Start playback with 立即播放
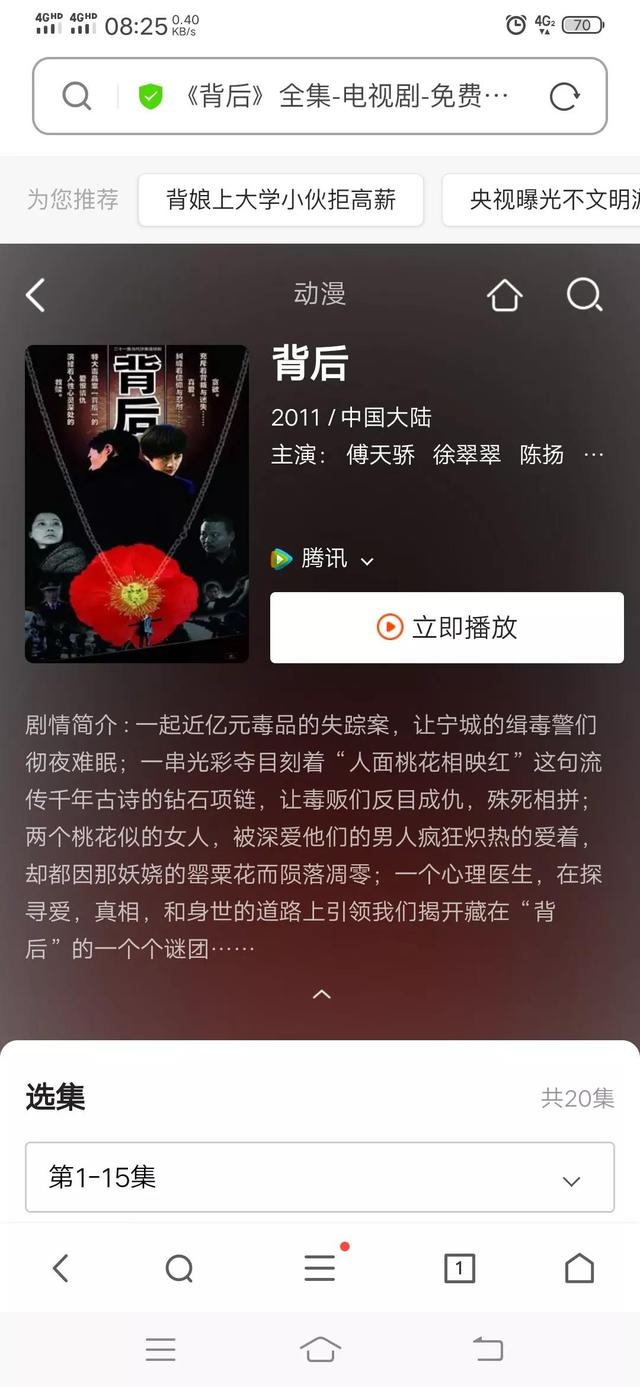This screenshot has height=1387, width=640. [447, 627]
